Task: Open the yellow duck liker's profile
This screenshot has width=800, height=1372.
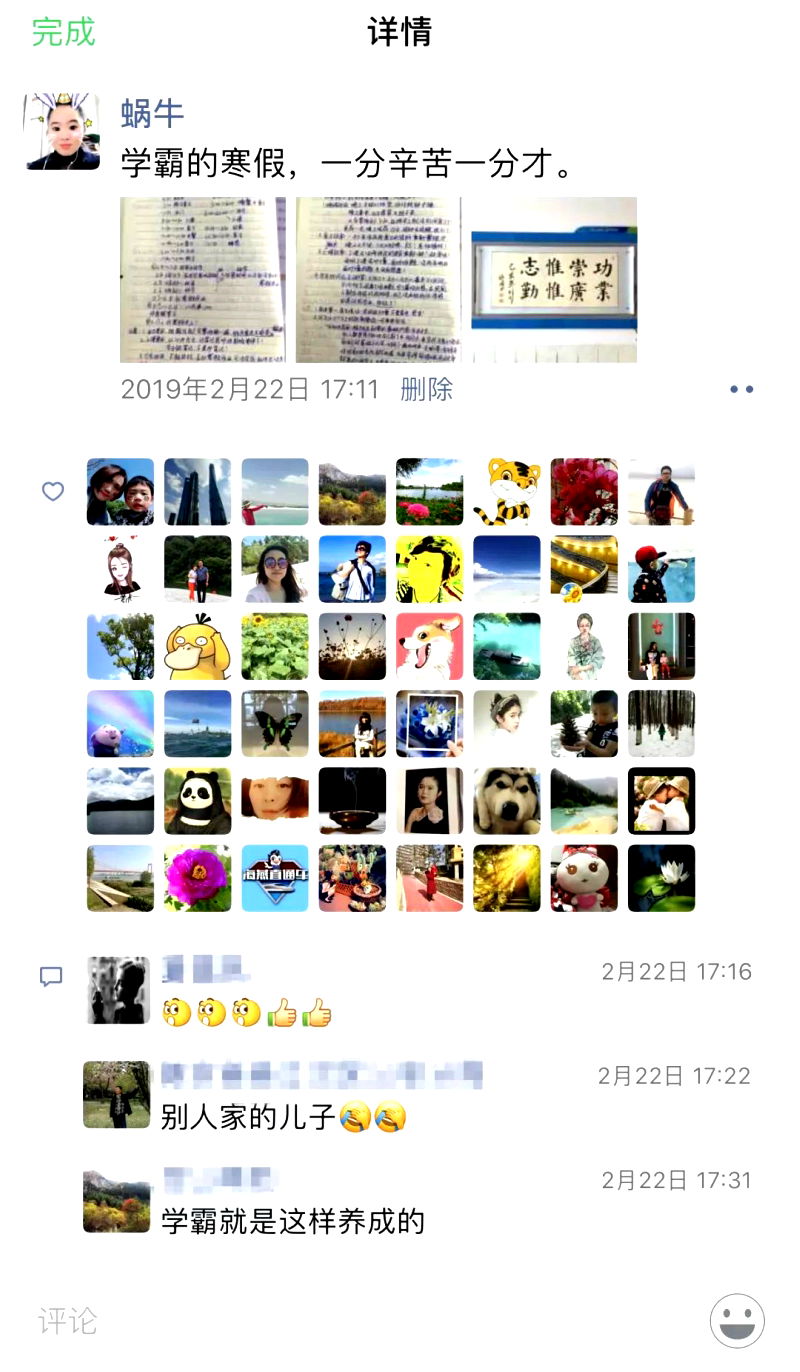Action: pos(198,646)
